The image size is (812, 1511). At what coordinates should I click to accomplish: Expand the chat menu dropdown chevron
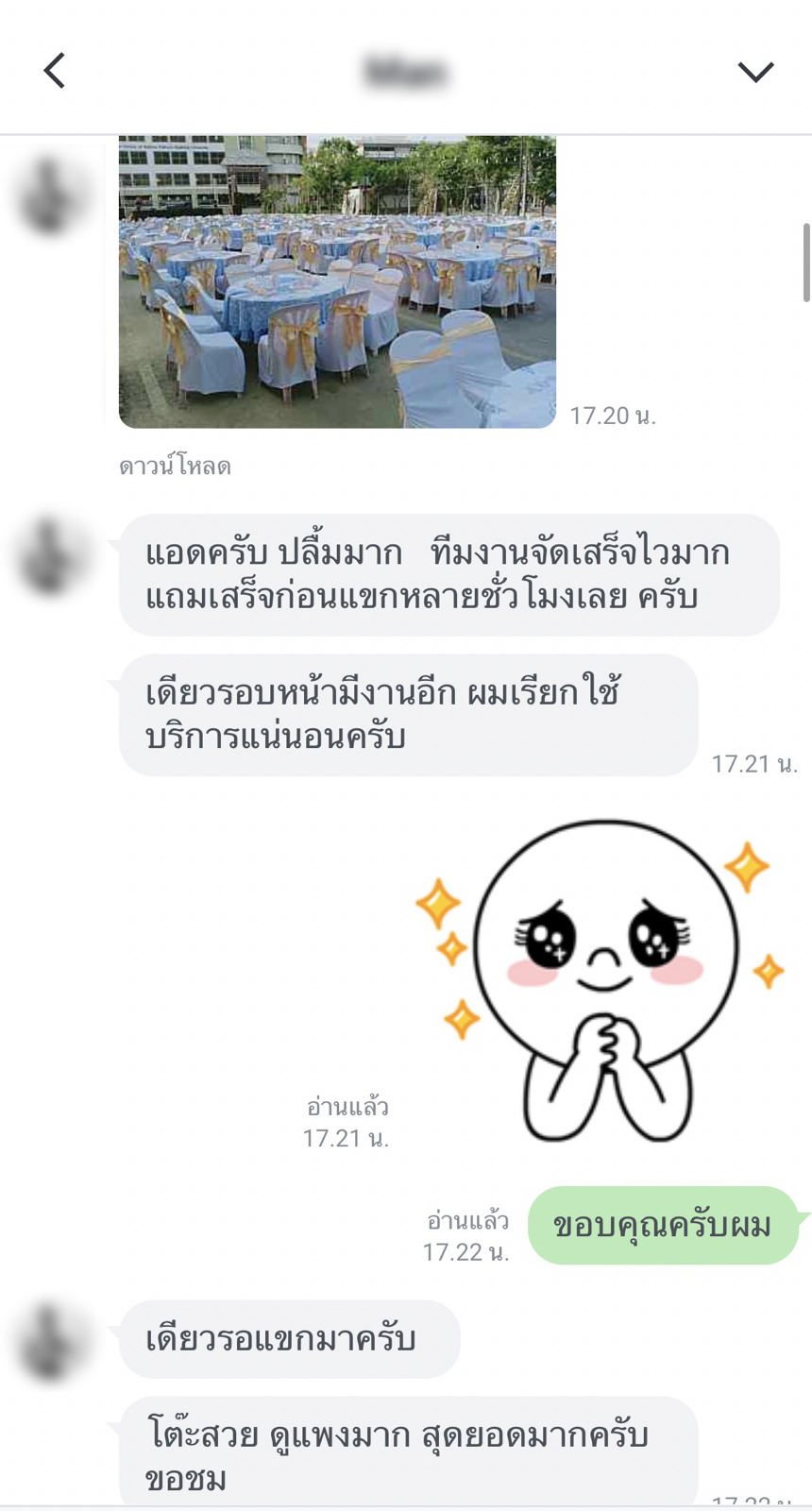pyautogui.click(x=755, y=72)
